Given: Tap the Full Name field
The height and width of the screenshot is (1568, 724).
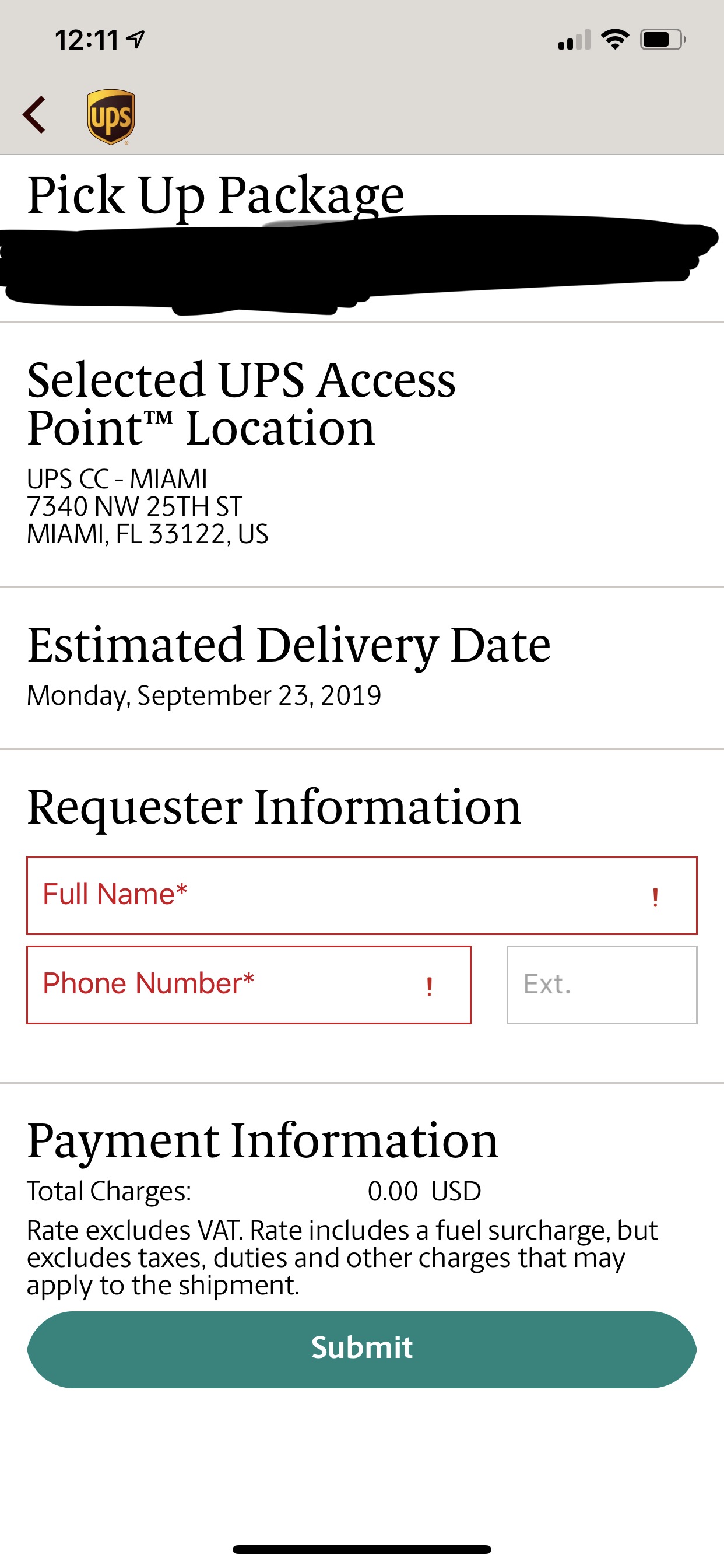Looking at the screenshot, I should (361, 895).
